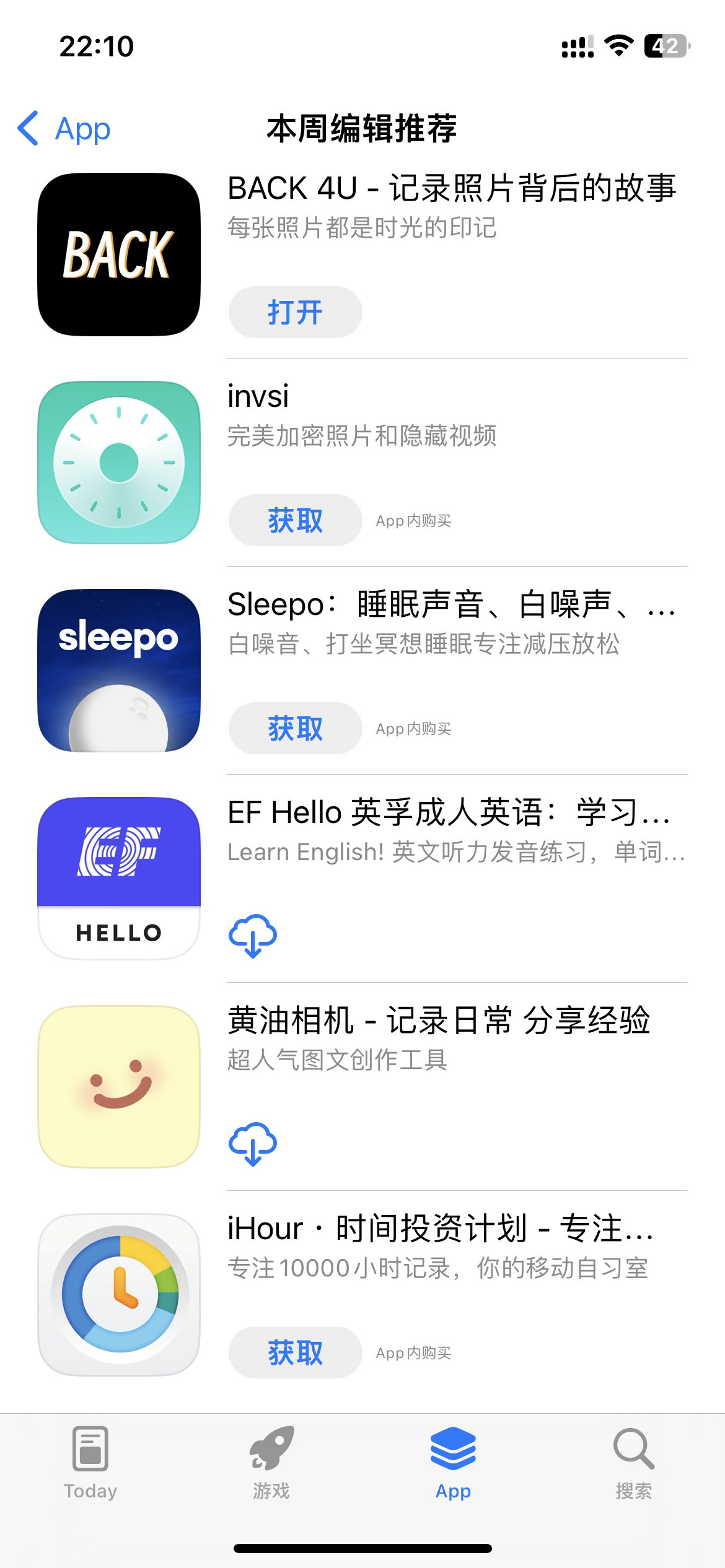The width and height of the screenshot is (725, 1568).
Task: Redownload EF Hello via cloud icon
Action: pos(253,936)
